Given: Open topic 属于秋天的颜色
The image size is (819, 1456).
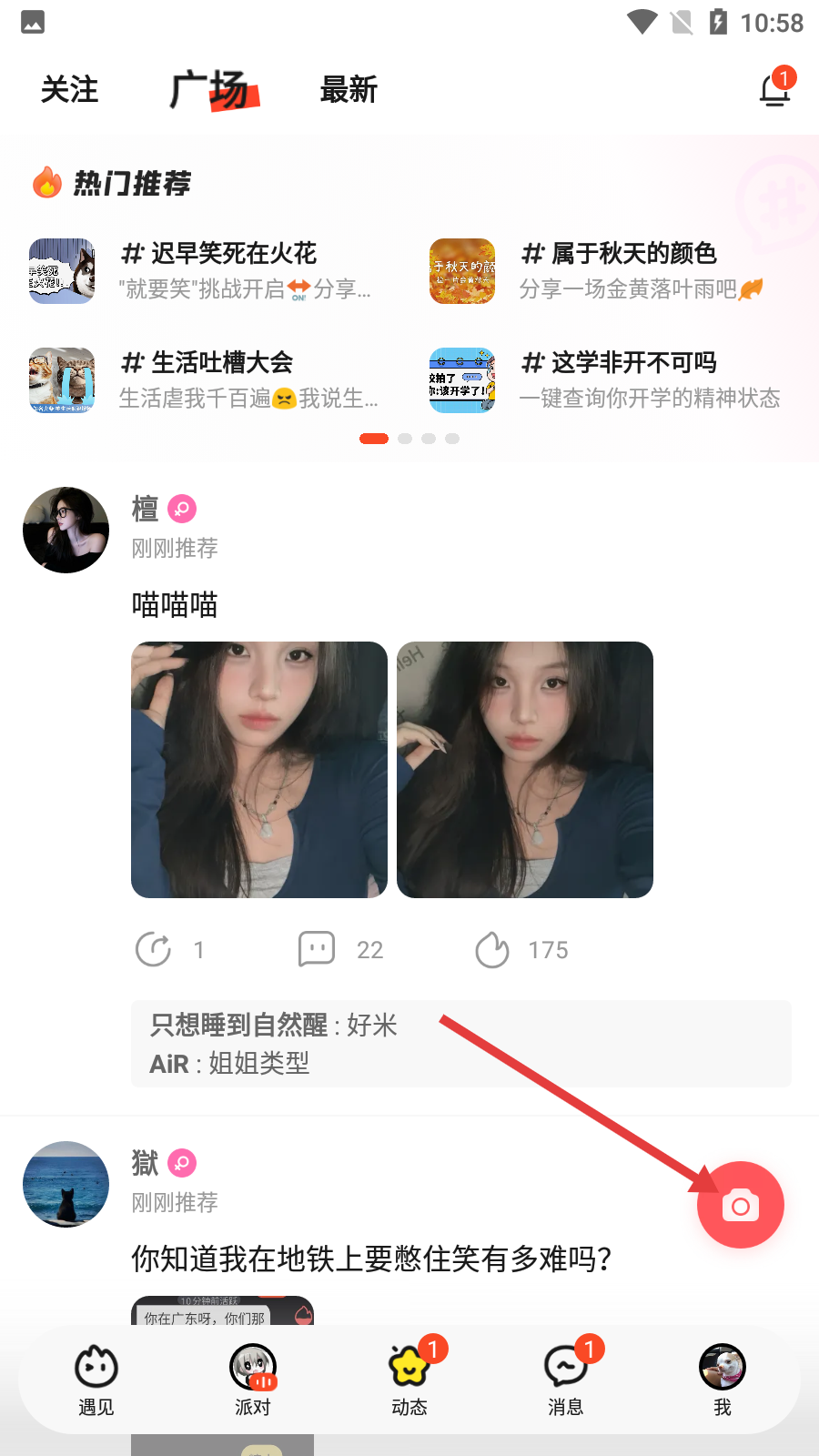Looking at the screenshot, I should click(x=619, y=270).
